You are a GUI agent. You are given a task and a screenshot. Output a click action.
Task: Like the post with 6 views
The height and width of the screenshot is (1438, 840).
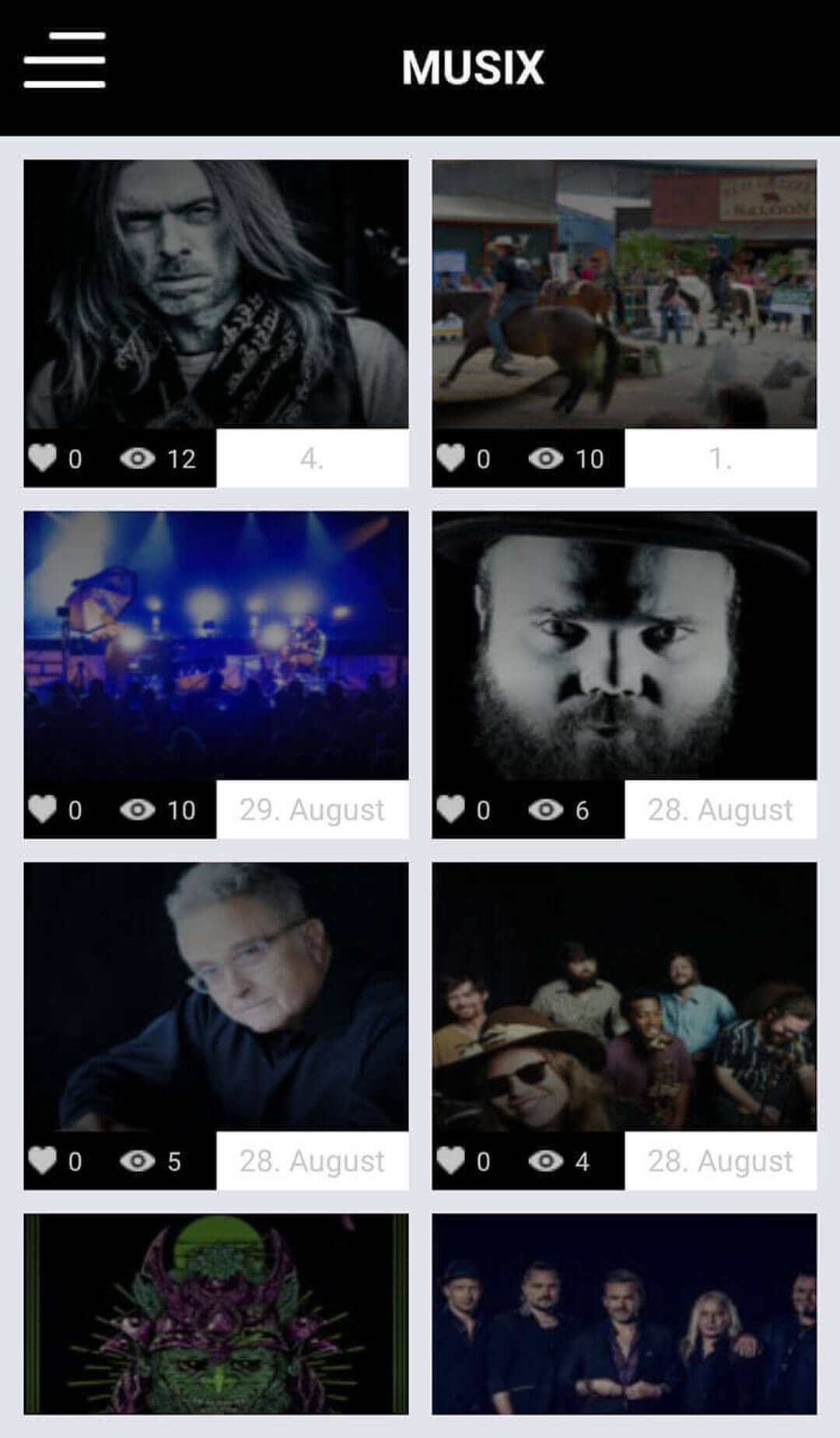click(x=451, y=809)
